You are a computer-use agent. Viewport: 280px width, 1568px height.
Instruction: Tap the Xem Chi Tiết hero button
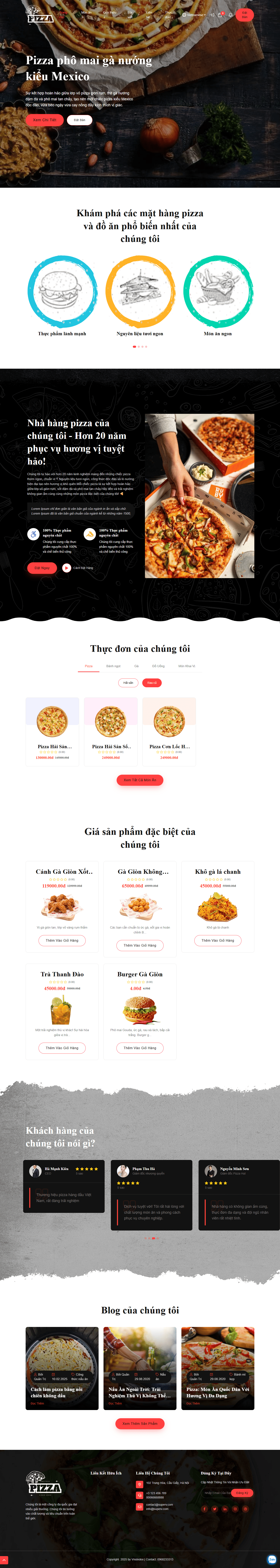point(44,120)
